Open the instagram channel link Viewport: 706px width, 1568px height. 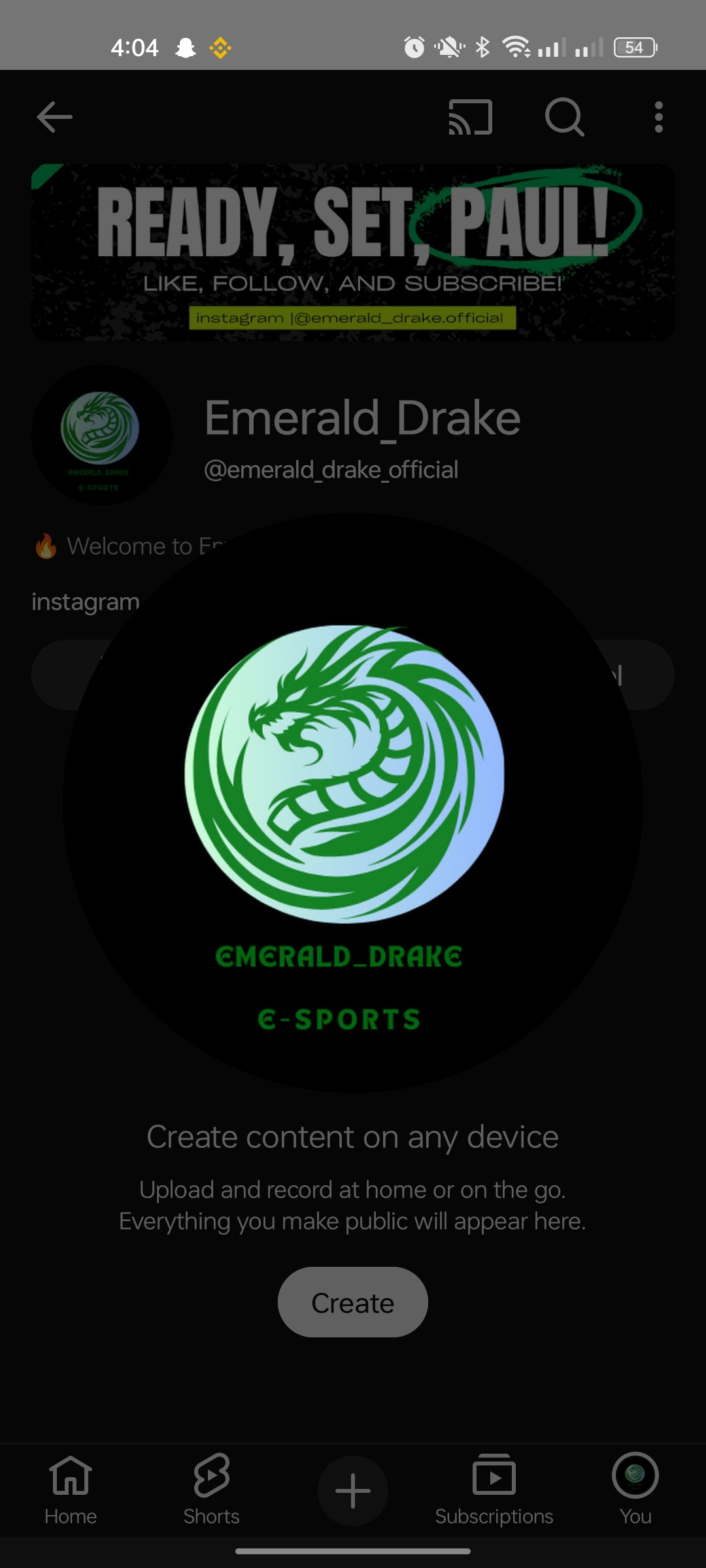coord(86,602)
